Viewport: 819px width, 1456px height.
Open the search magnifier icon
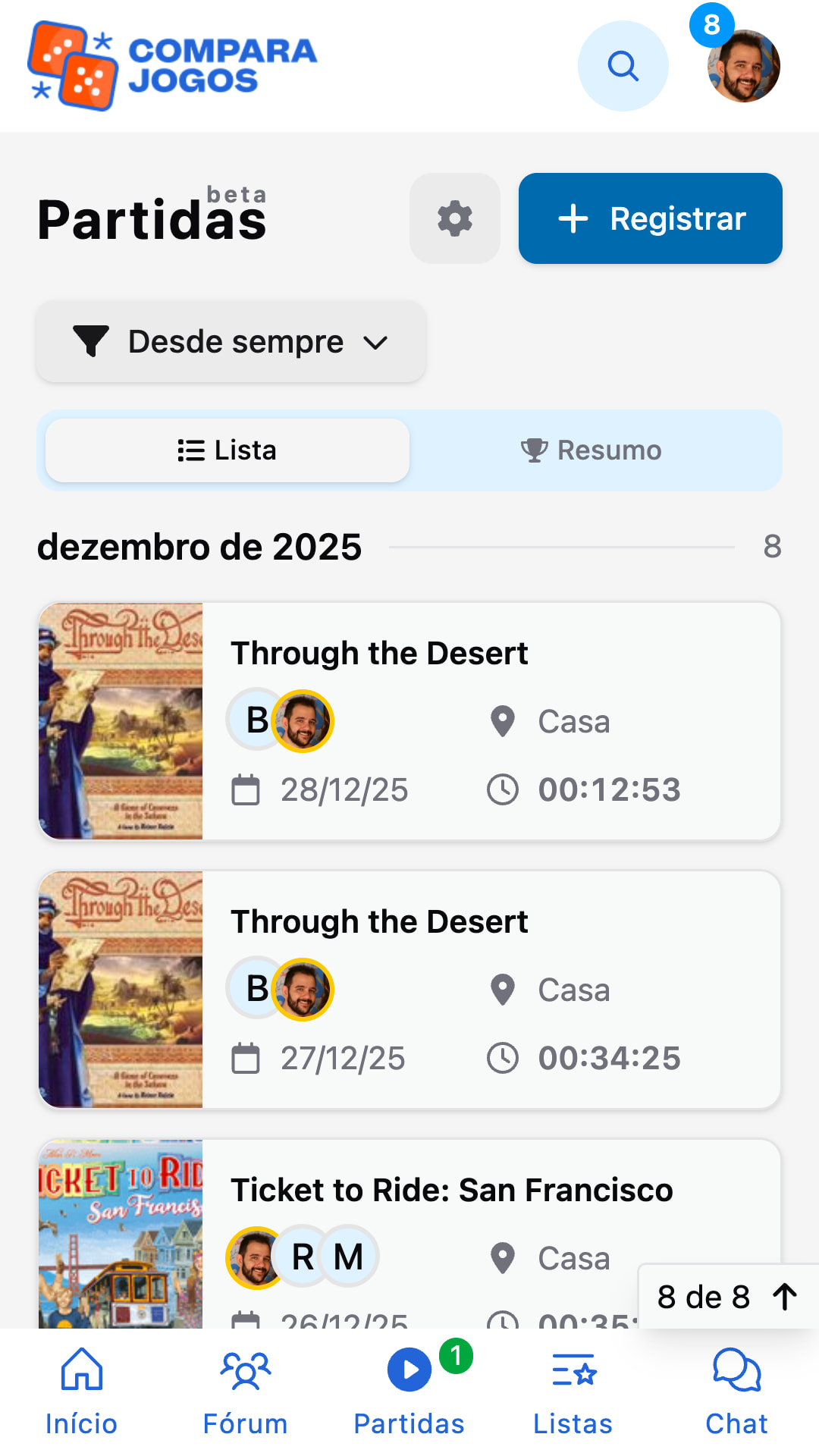point(623,66)
